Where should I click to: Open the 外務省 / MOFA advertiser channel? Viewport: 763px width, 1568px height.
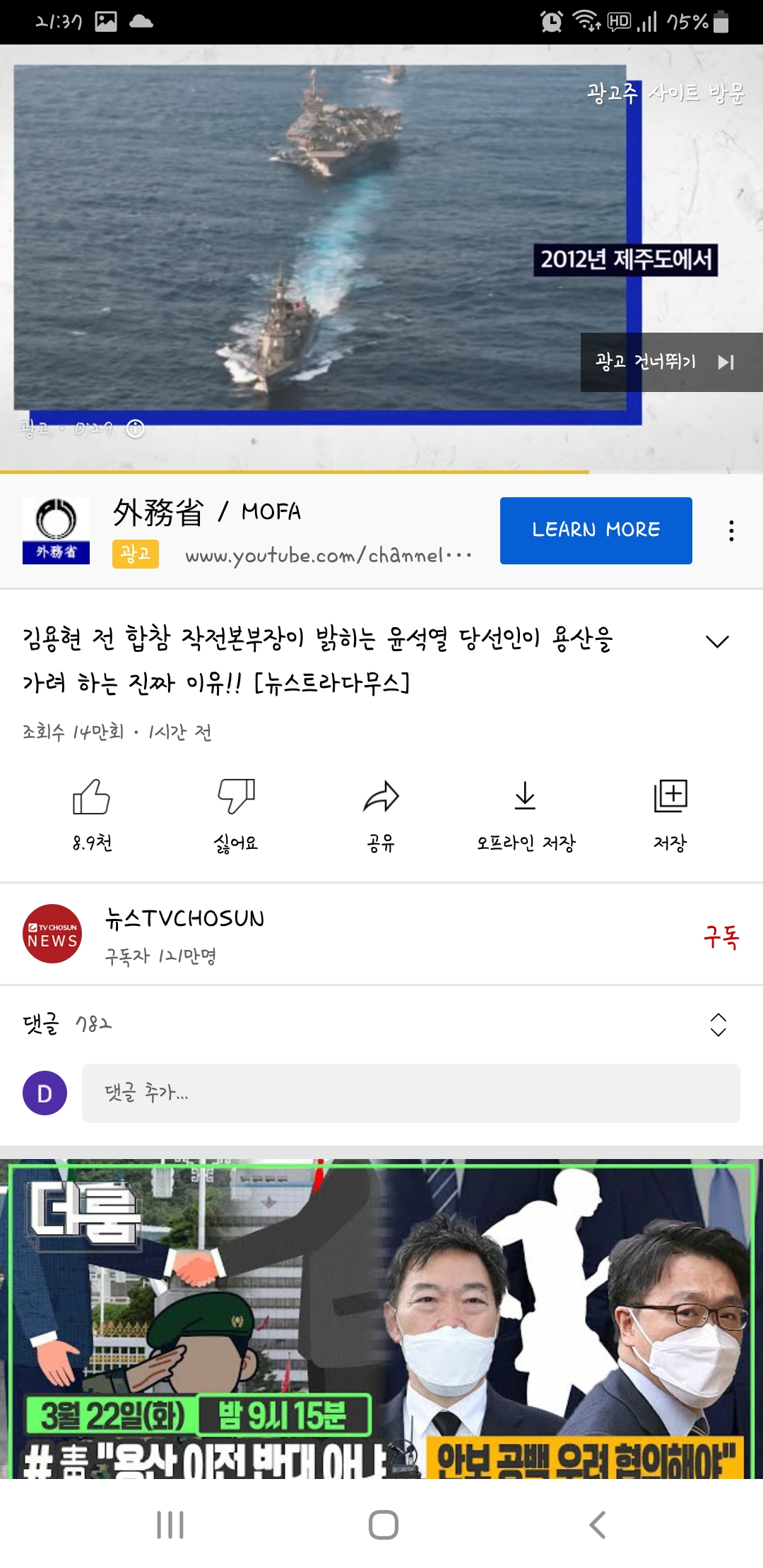tap(207, 512)
